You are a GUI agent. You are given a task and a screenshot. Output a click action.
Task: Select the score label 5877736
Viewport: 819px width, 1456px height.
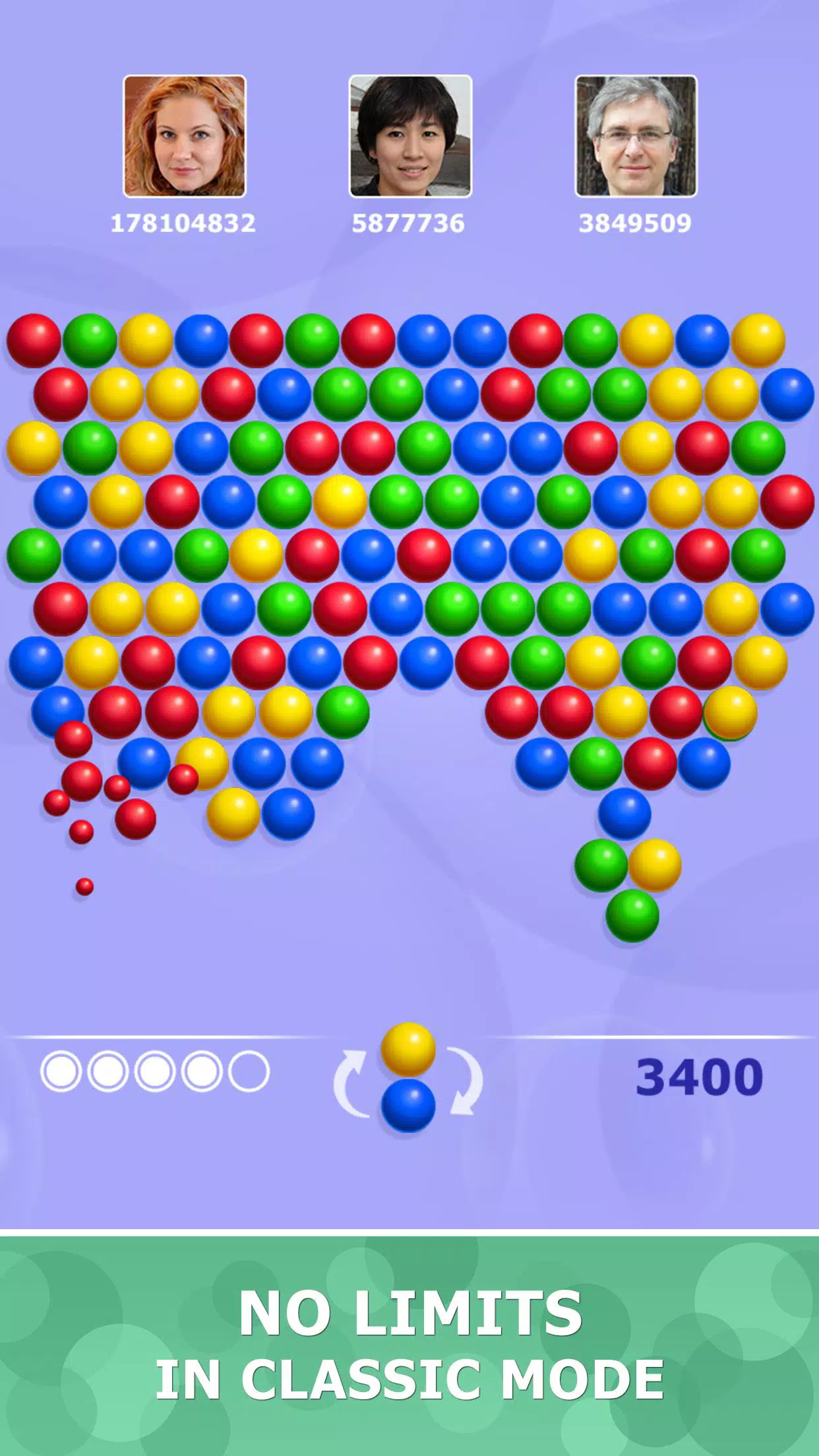[x=409, y=223]
